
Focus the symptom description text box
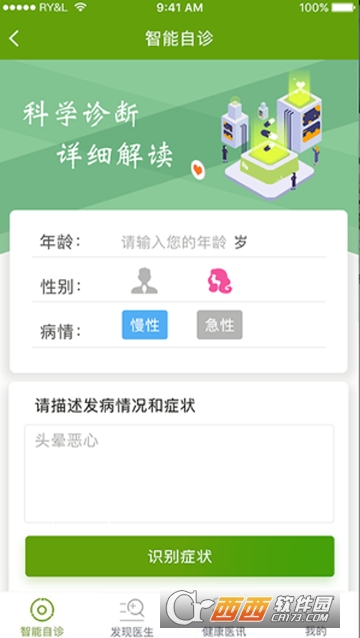[x=179, y=474]
